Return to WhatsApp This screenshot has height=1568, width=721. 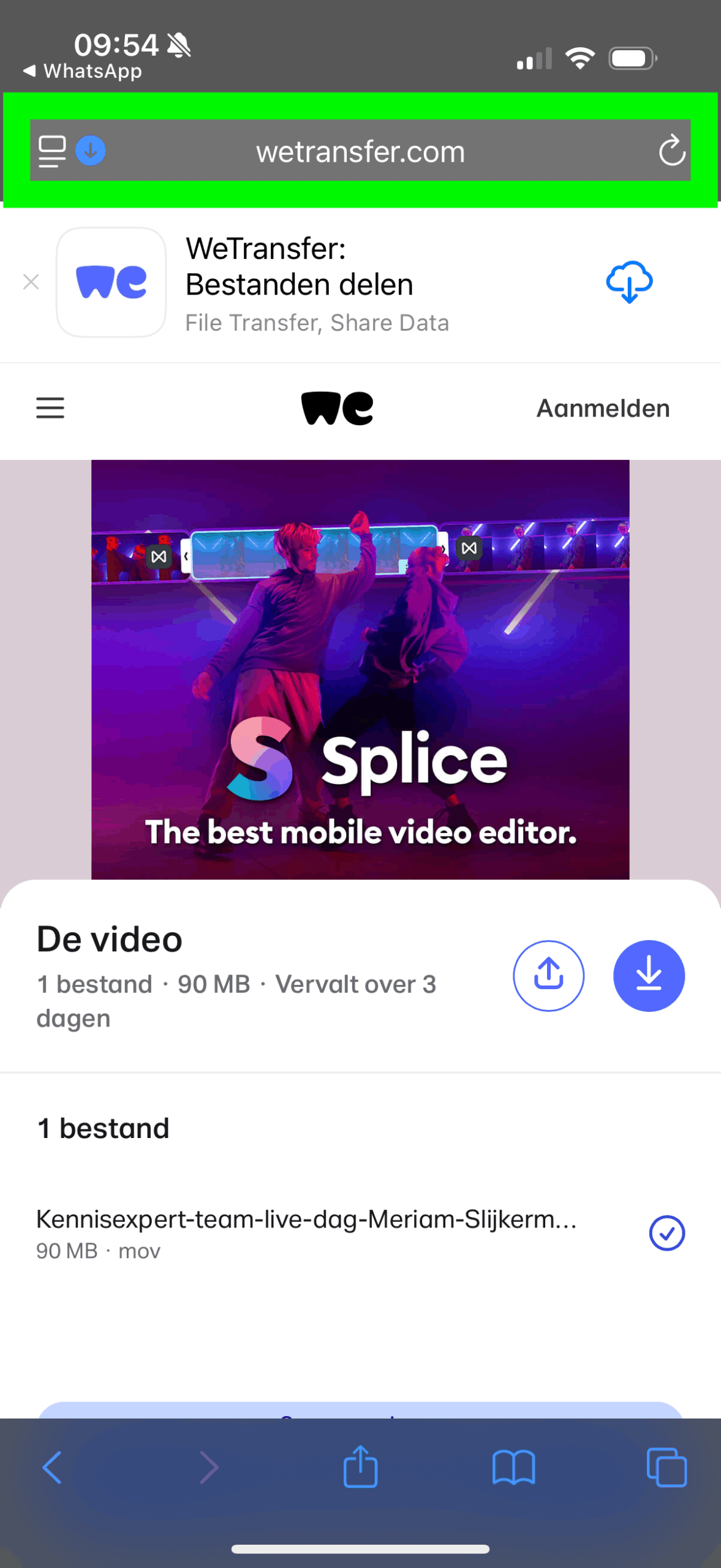[x=83, y=71]
